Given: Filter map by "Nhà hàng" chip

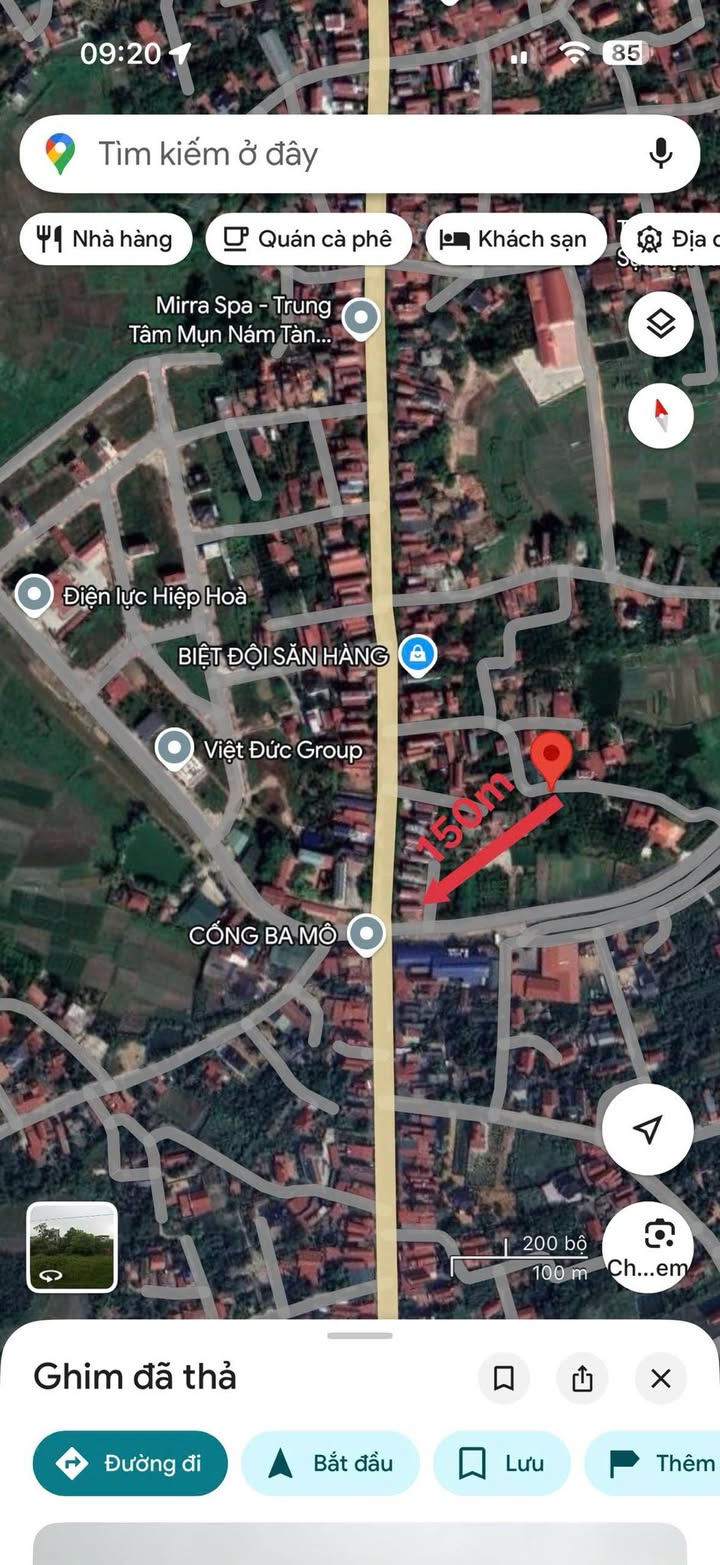Looking at the screenshot, I should point(105,239).
